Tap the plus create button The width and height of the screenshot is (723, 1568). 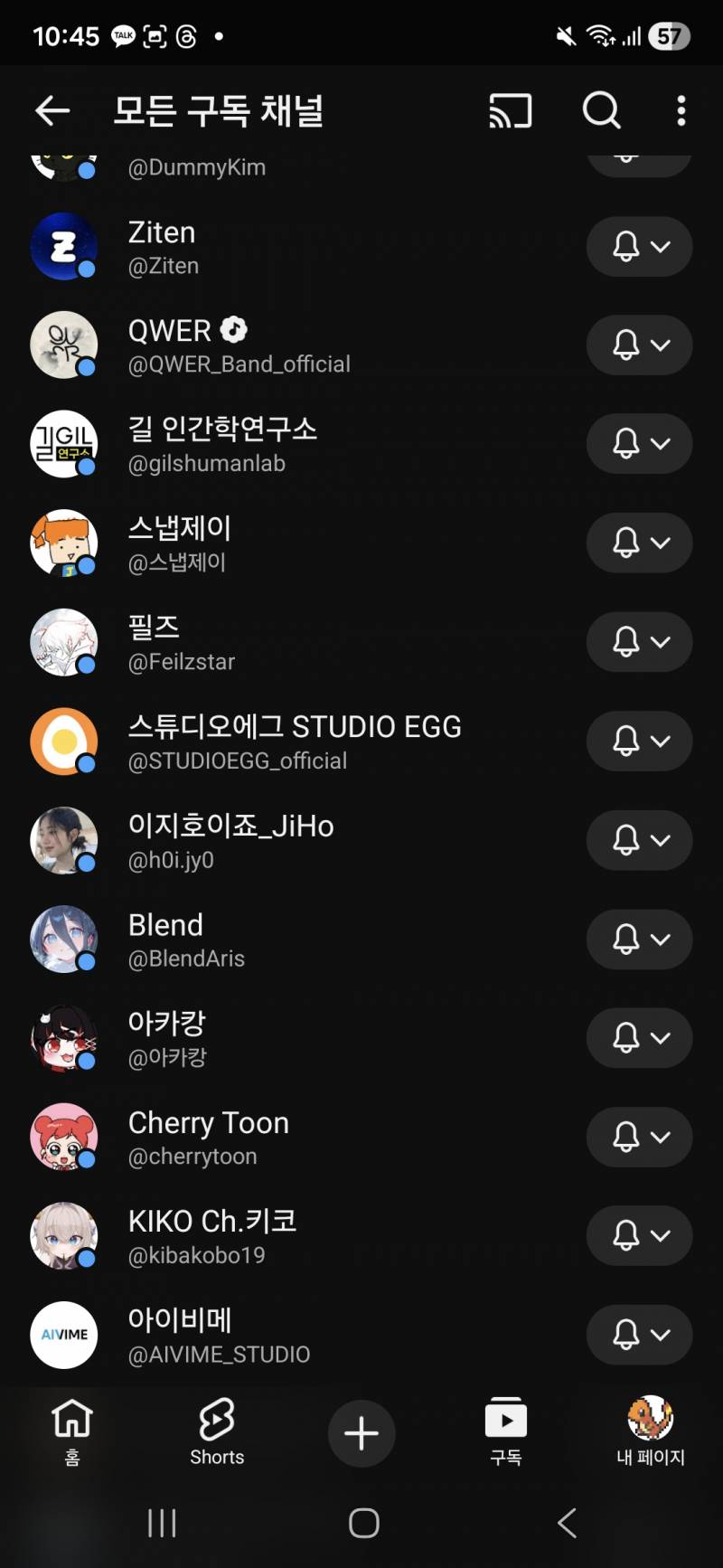[x=361, y=1433]
